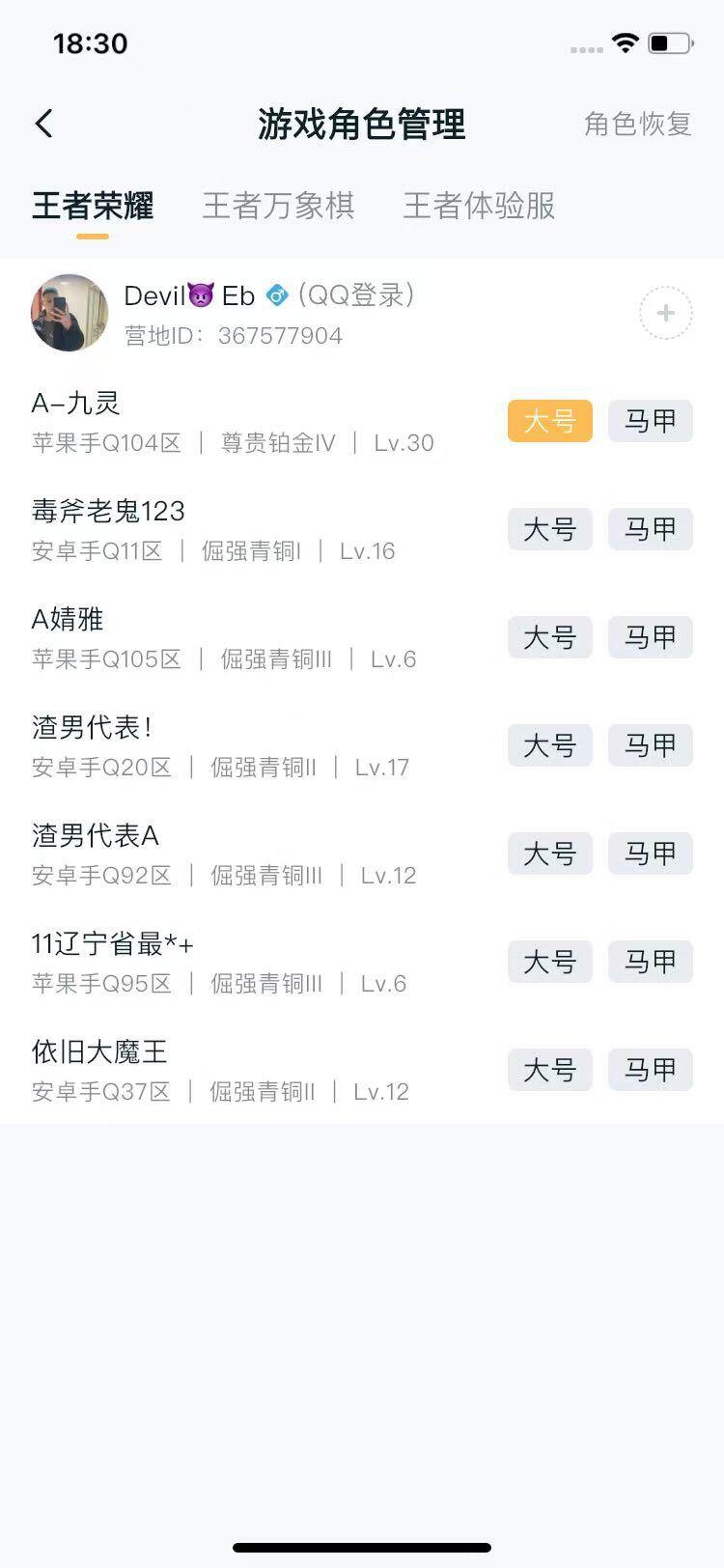Viewport: 724px width, 1568px height.
Task: Open the profile avatar photo
Action: pyautogui.click(x=69, y=312)
